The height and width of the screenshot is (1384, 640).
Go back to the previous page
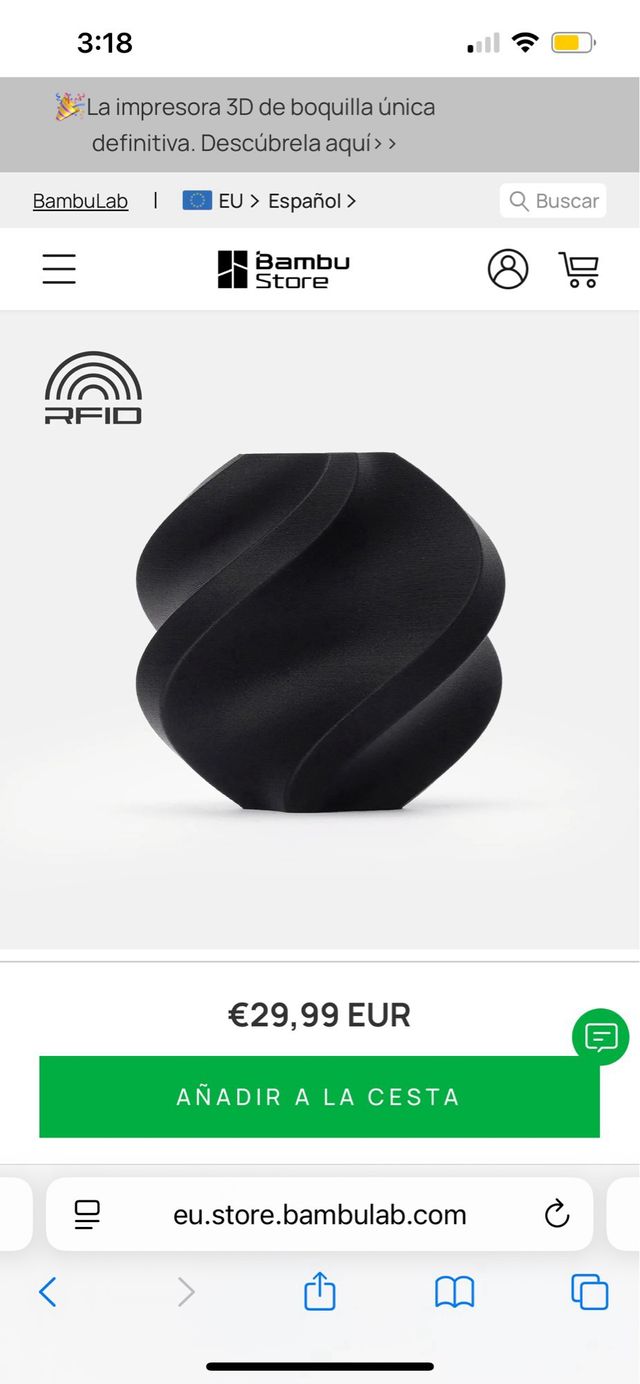(x=48, y=1292)
